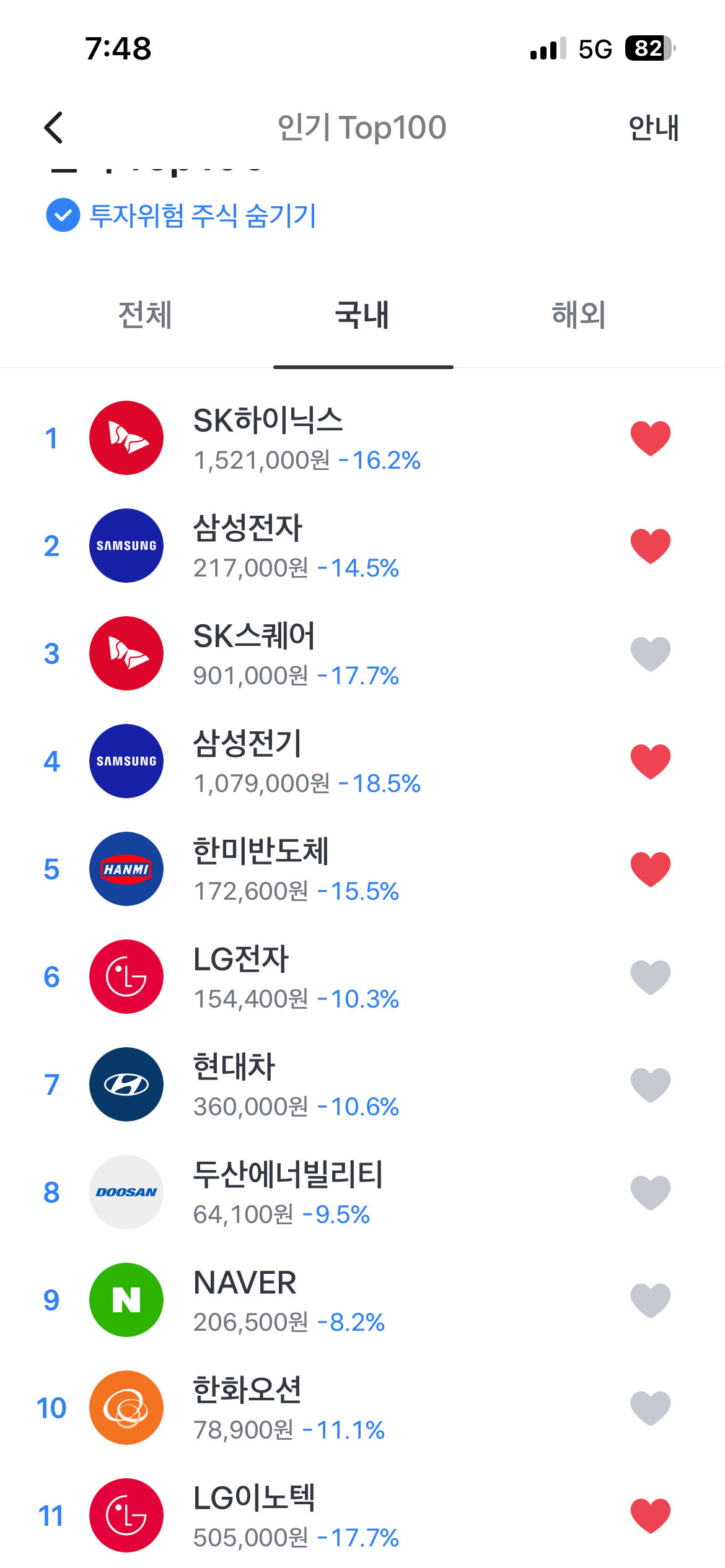Switch to the 전체 tab
725x1568 pixels.
tap(145, 315)
